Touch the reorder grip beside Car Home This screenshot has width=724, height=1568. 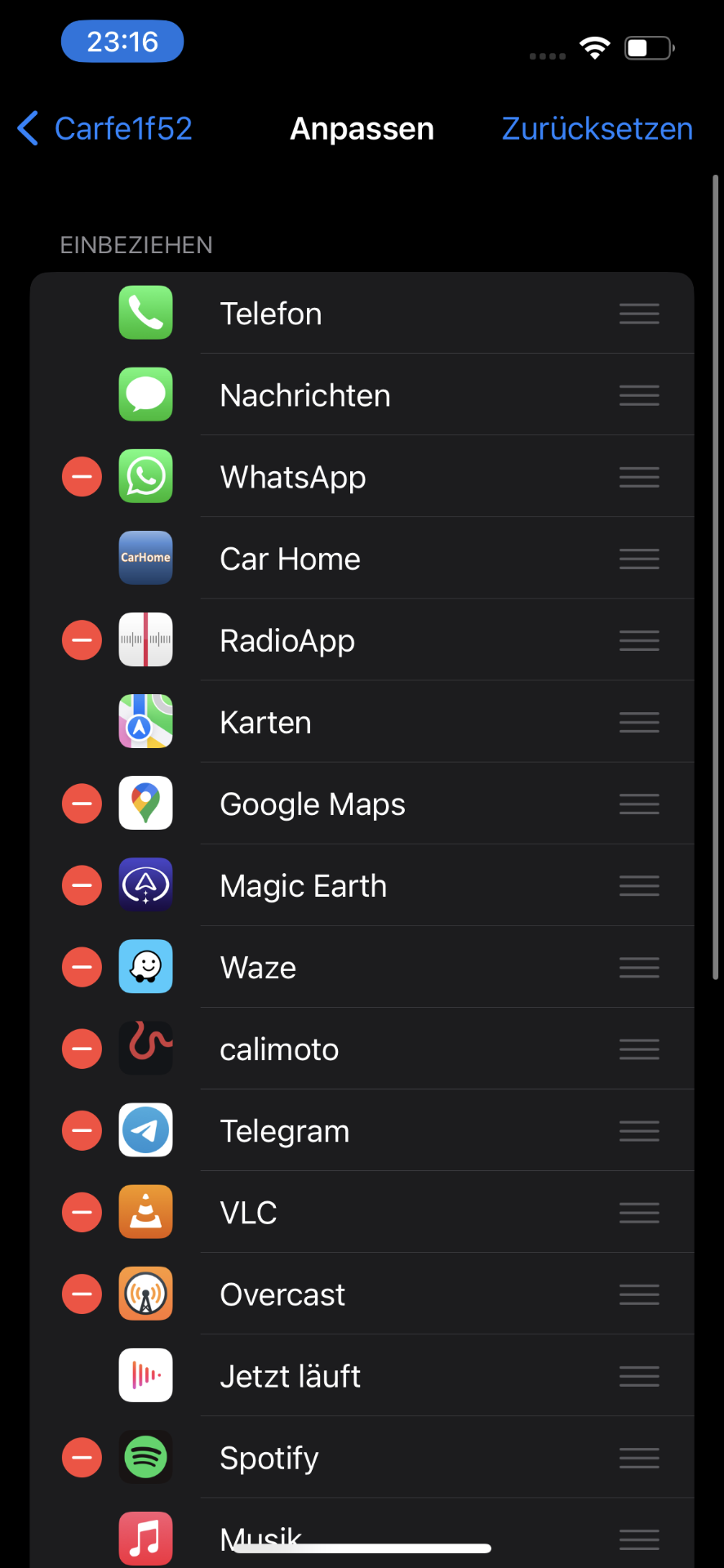pos(639,559)
